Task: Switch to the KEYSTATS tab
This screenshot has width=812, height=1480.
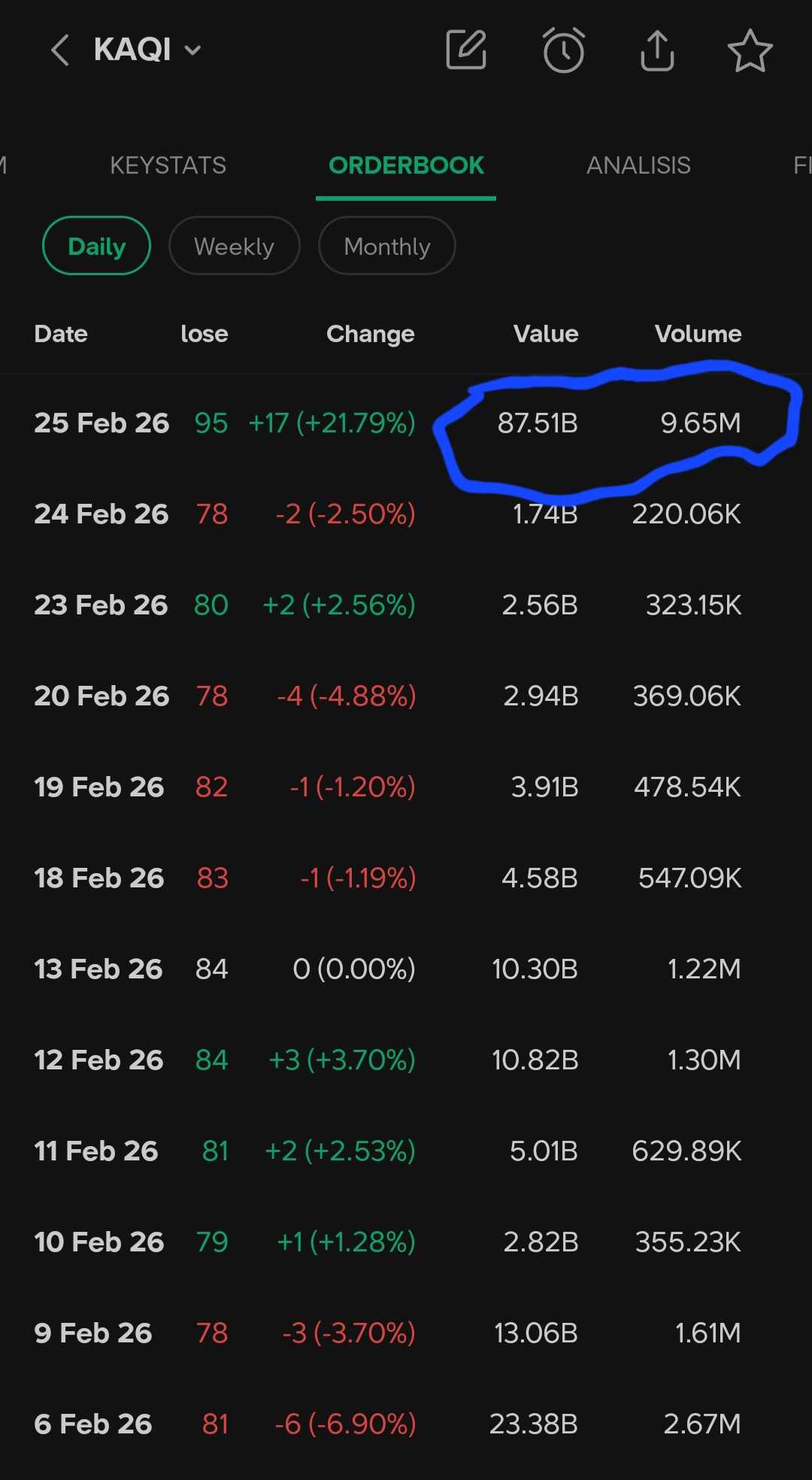Action: coord(168,165)
